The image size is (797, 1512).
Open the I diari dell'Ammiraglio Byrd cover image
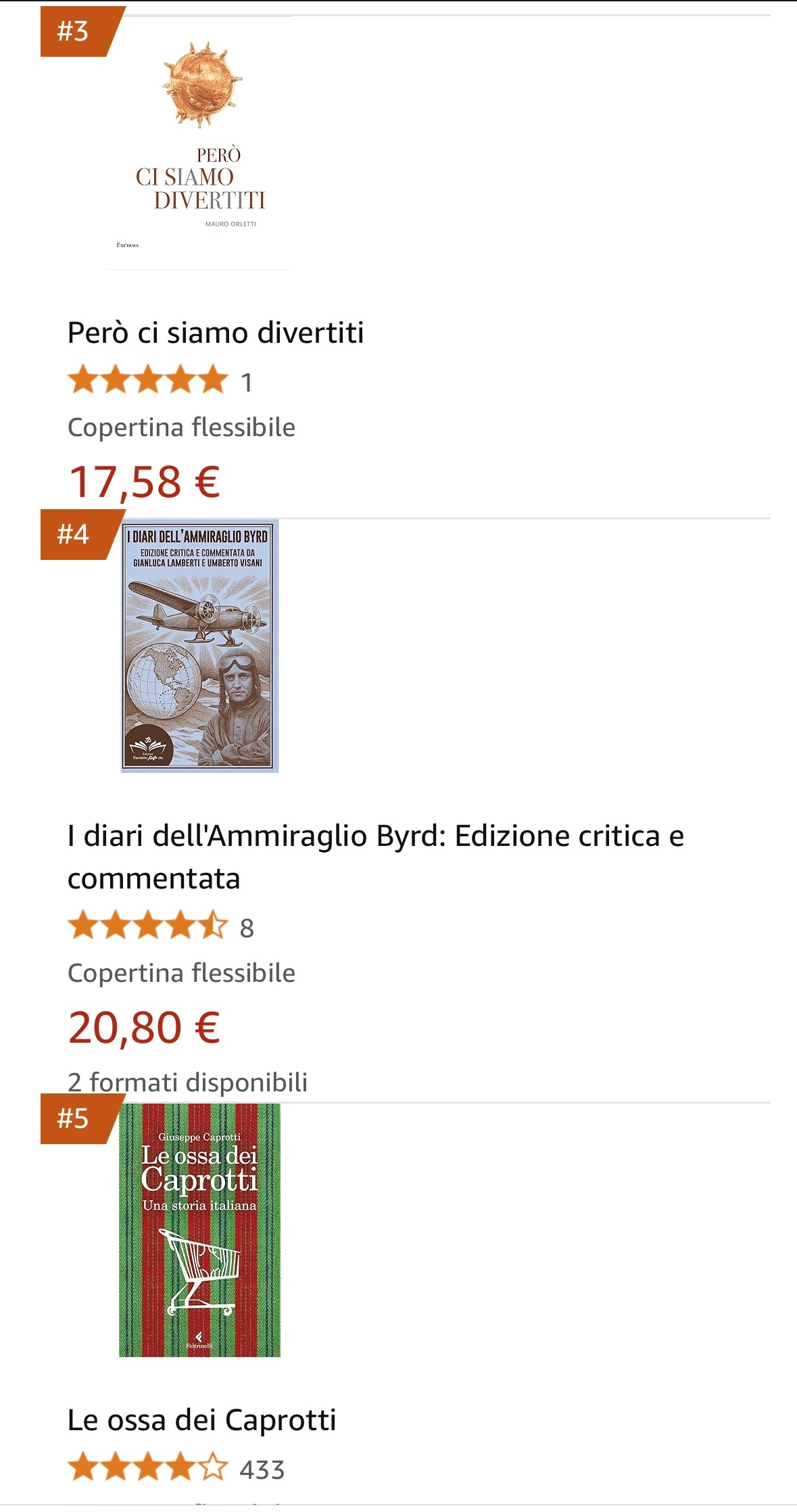199,646
